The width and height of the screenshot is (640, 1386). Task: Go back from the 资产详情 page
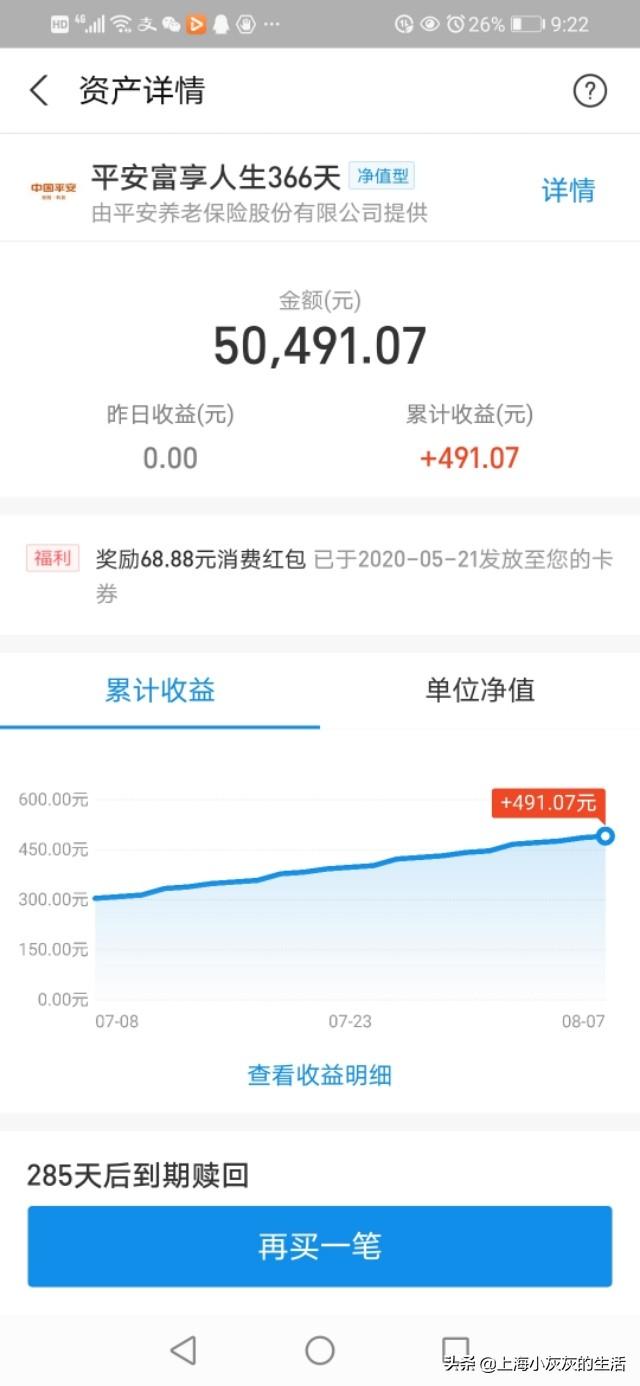click(38, 91)
